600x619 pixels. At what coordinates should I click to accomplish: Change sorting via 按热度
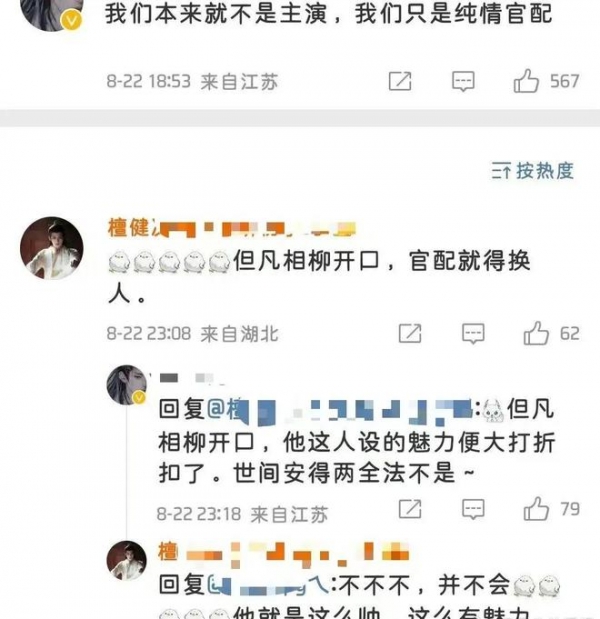coord(533,170)
